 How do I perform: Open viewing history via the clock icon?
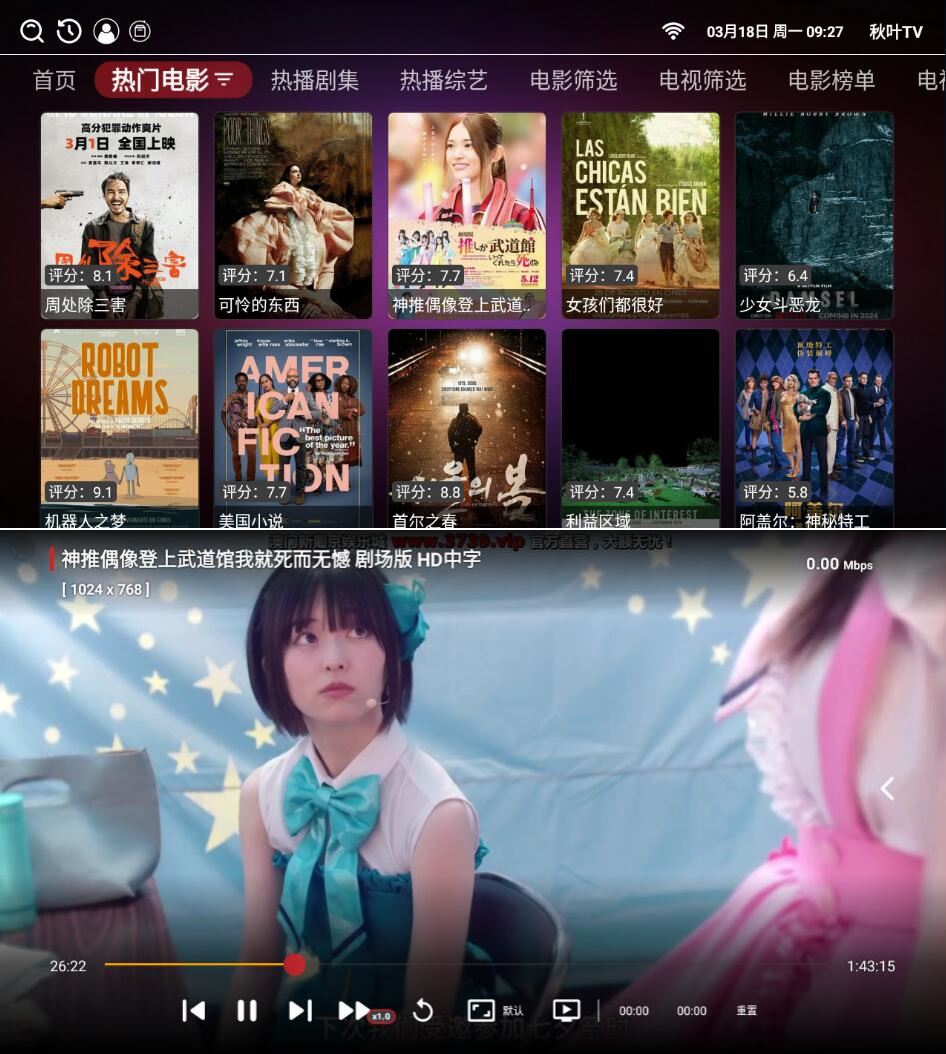coord(67,30)
